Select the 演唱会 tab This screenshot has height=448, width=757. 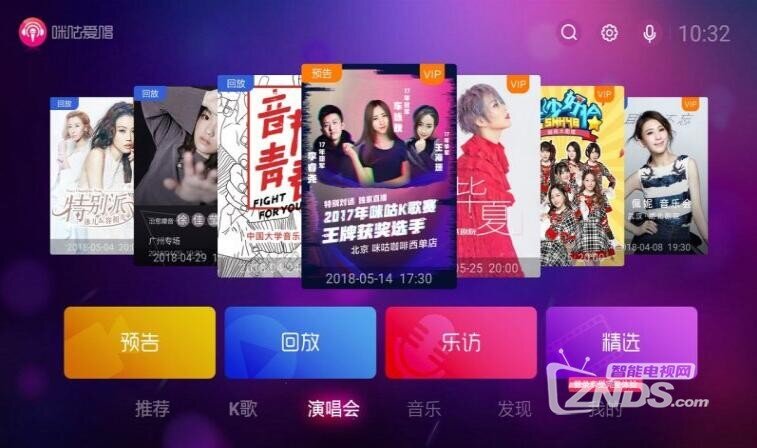tap(333, 408)
